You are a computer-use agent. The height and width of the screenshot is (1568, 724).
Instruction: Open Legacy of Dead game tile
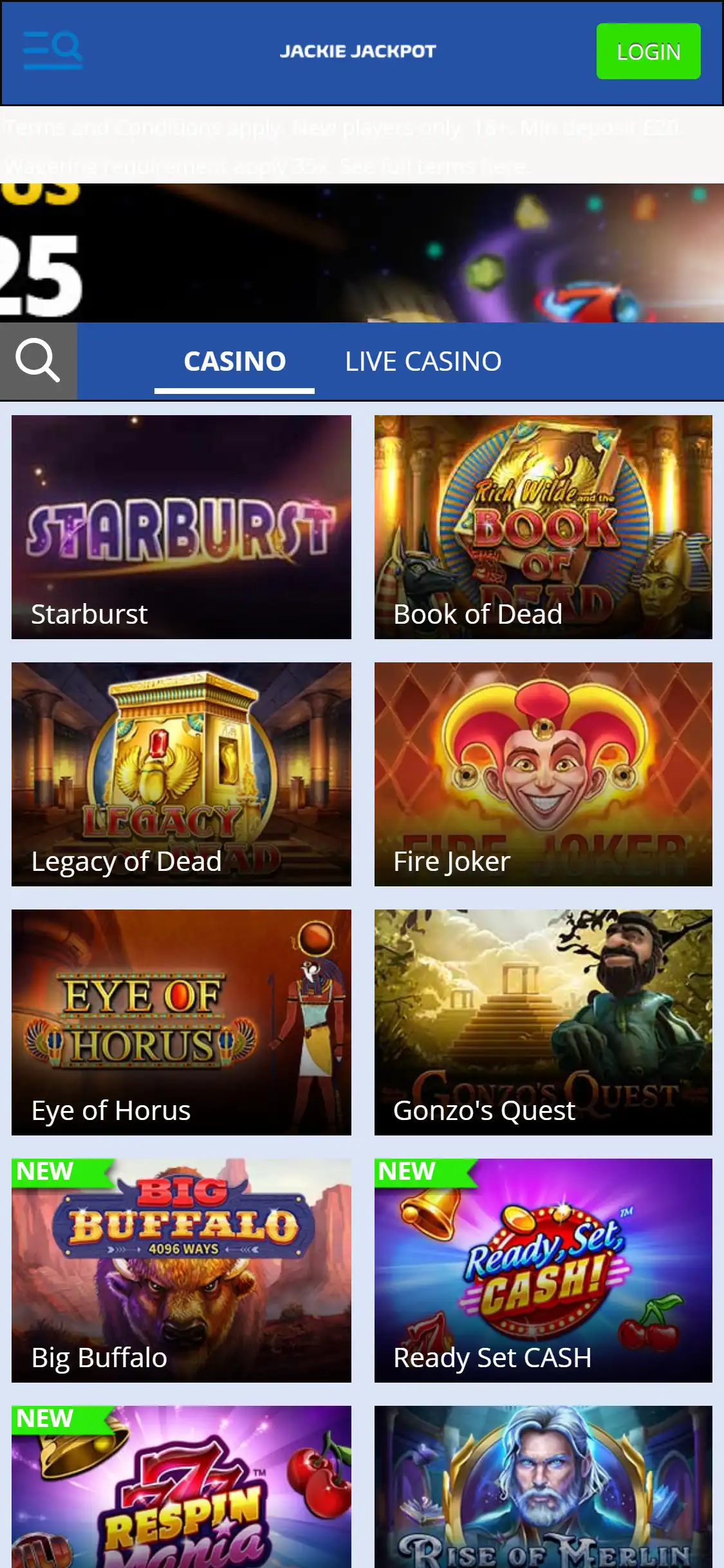click(181, 774)
